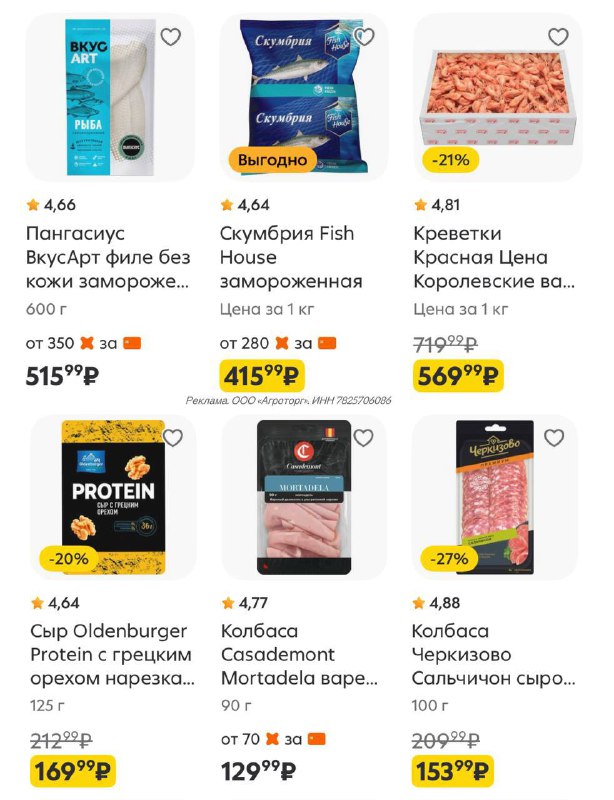Tap the heart on Casademont Mortadela

tap(363, 437)
